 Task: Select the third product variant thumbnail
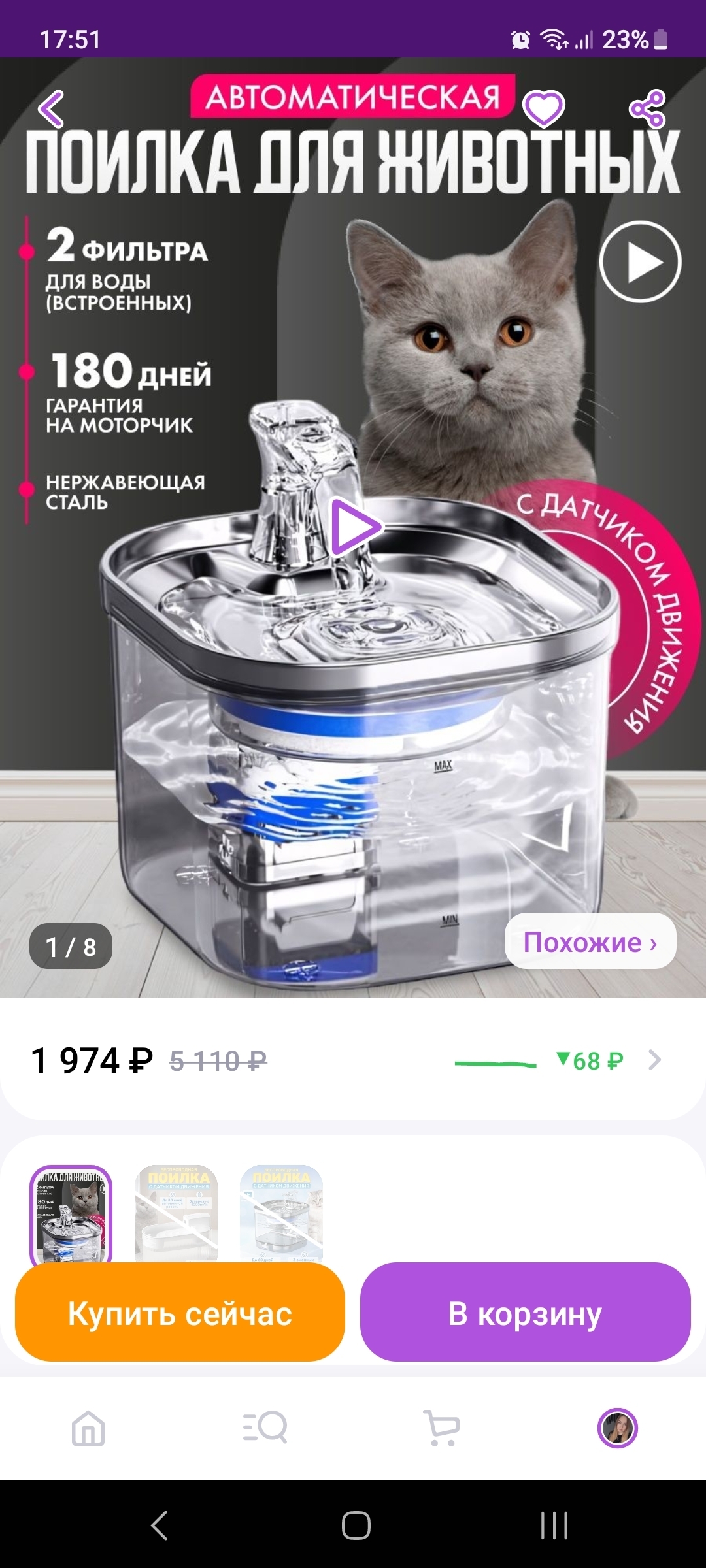point(281,1213)
